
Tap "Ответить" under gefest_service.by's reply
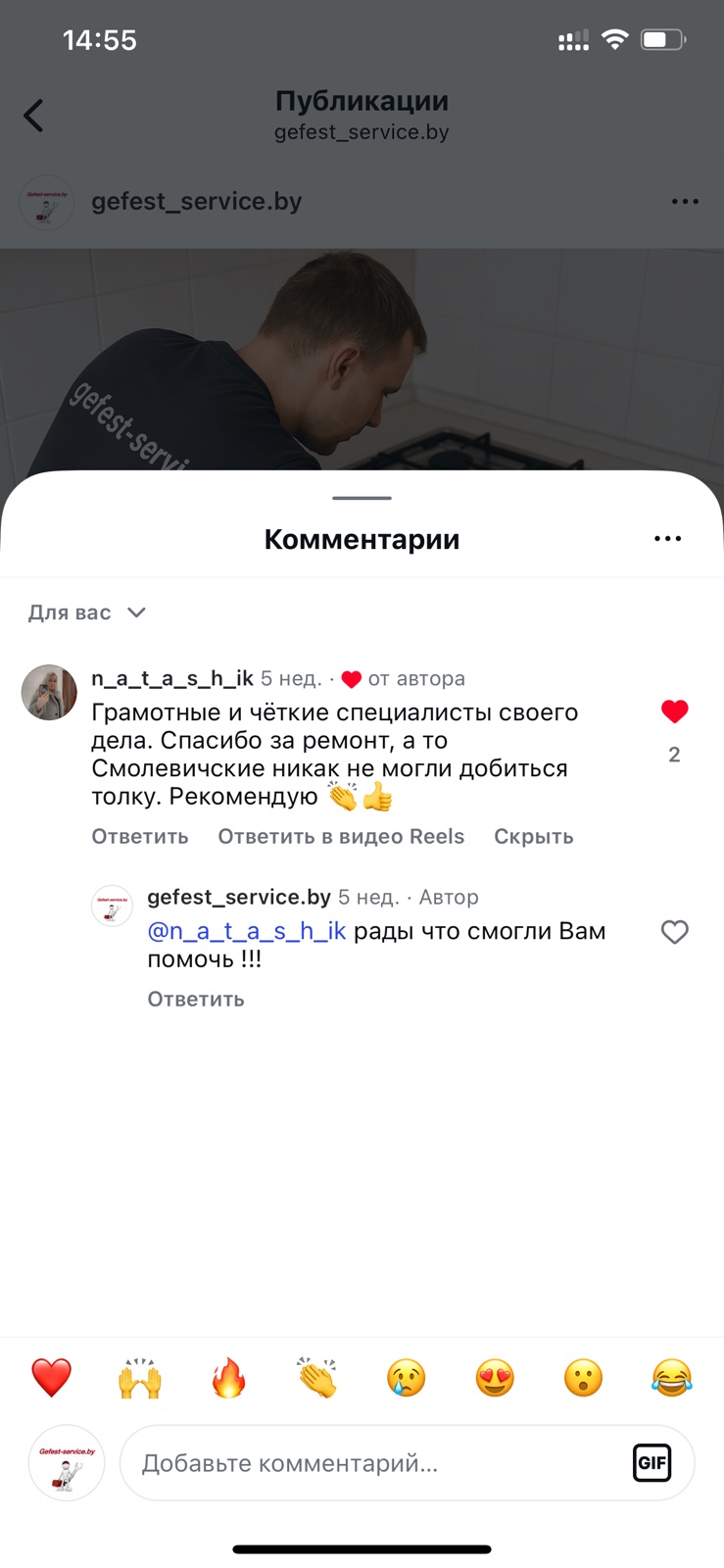pos(196,1000)
